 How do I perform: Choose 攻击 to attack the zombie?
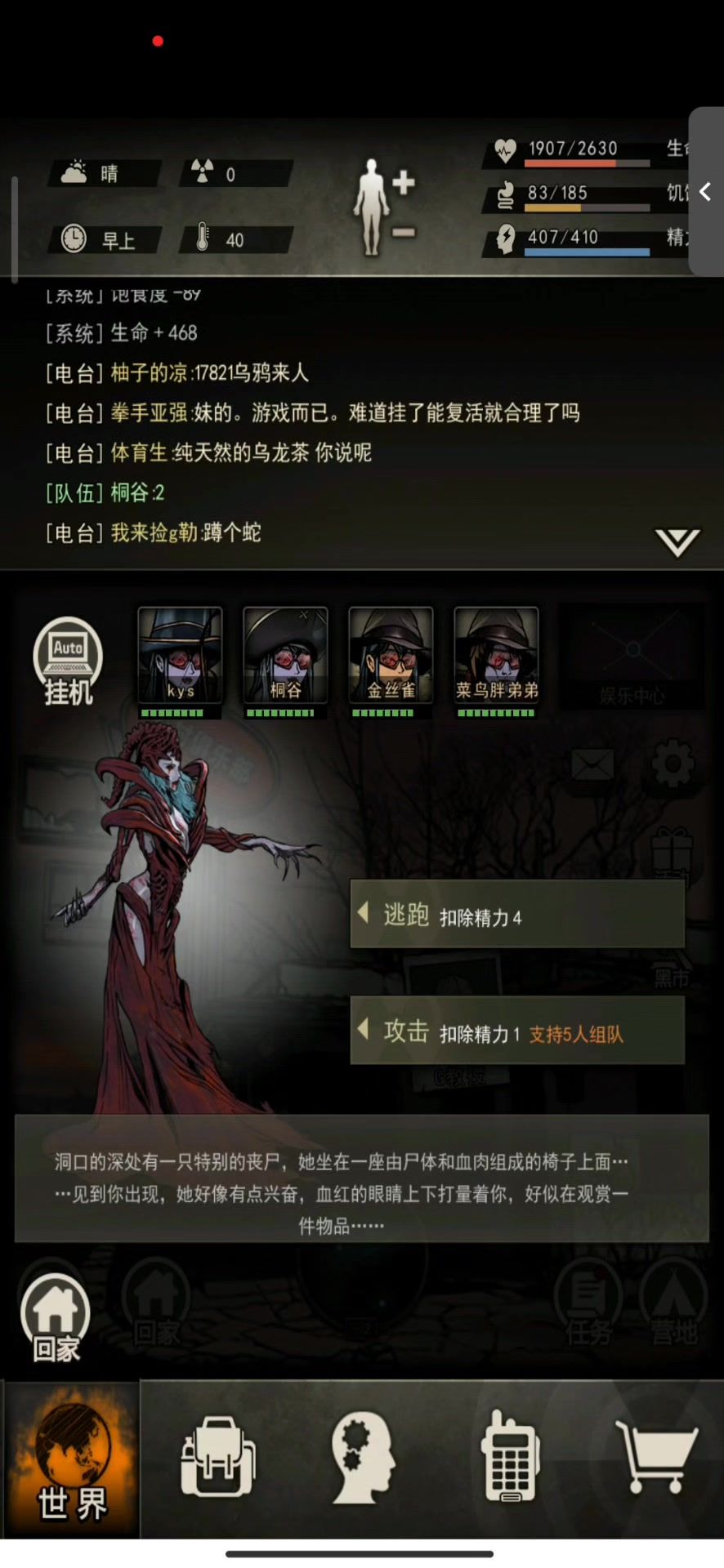pos(516,1031)
